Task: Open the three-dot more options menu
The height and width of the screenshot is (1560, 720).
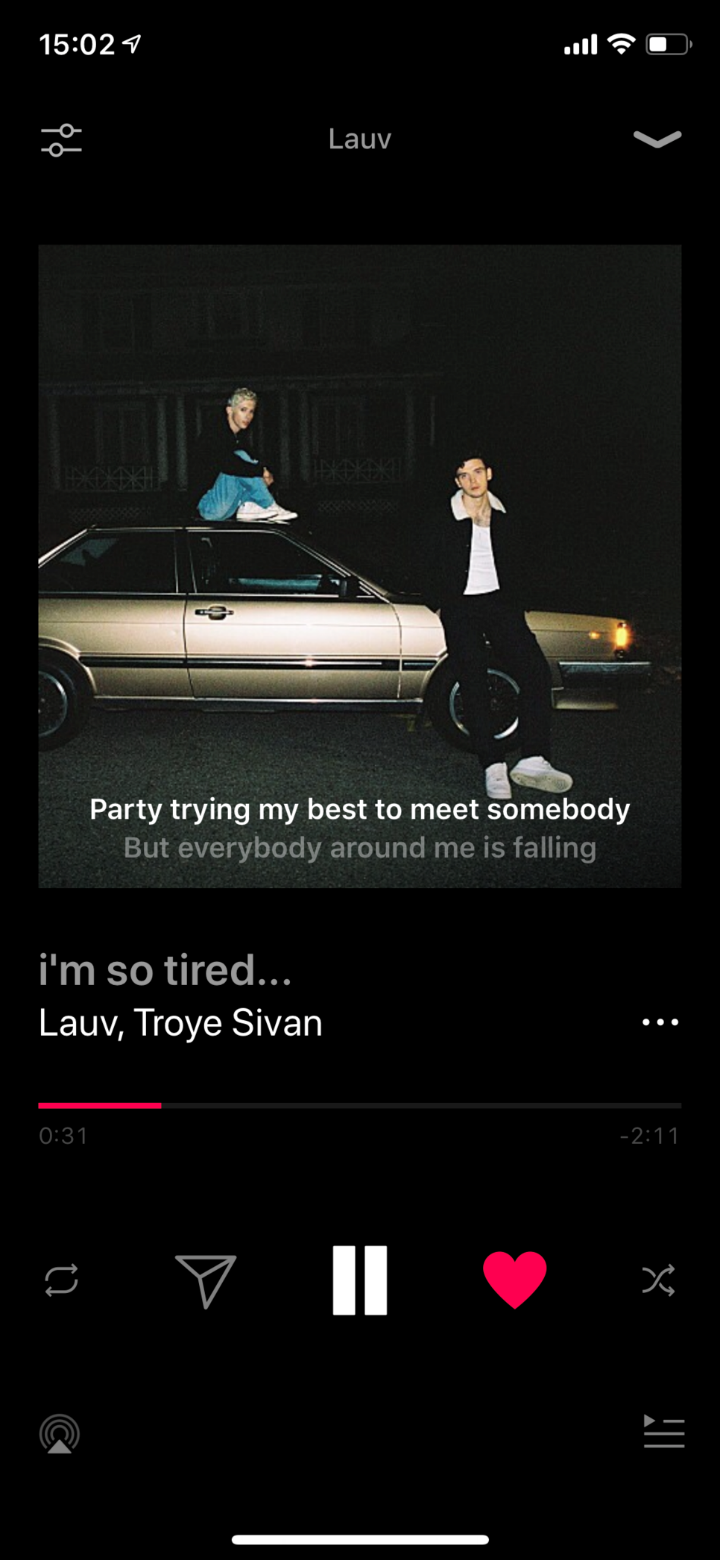Action: (x=660, y=1022)
